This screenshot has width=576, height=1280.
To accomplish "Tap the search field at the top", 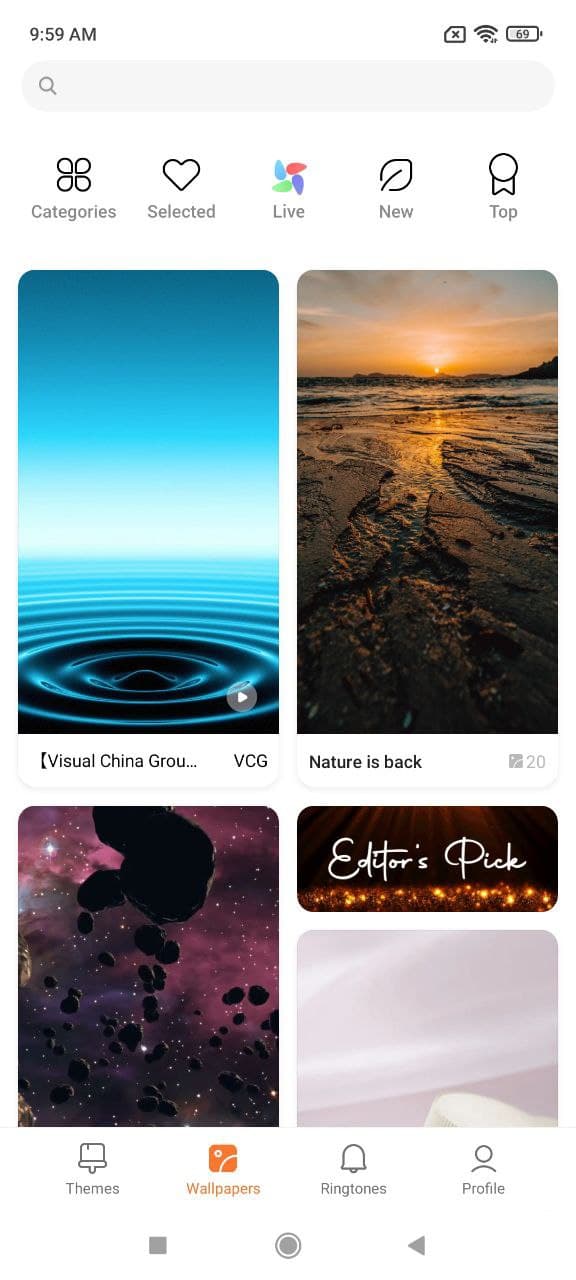I will [x=288, y=86].
